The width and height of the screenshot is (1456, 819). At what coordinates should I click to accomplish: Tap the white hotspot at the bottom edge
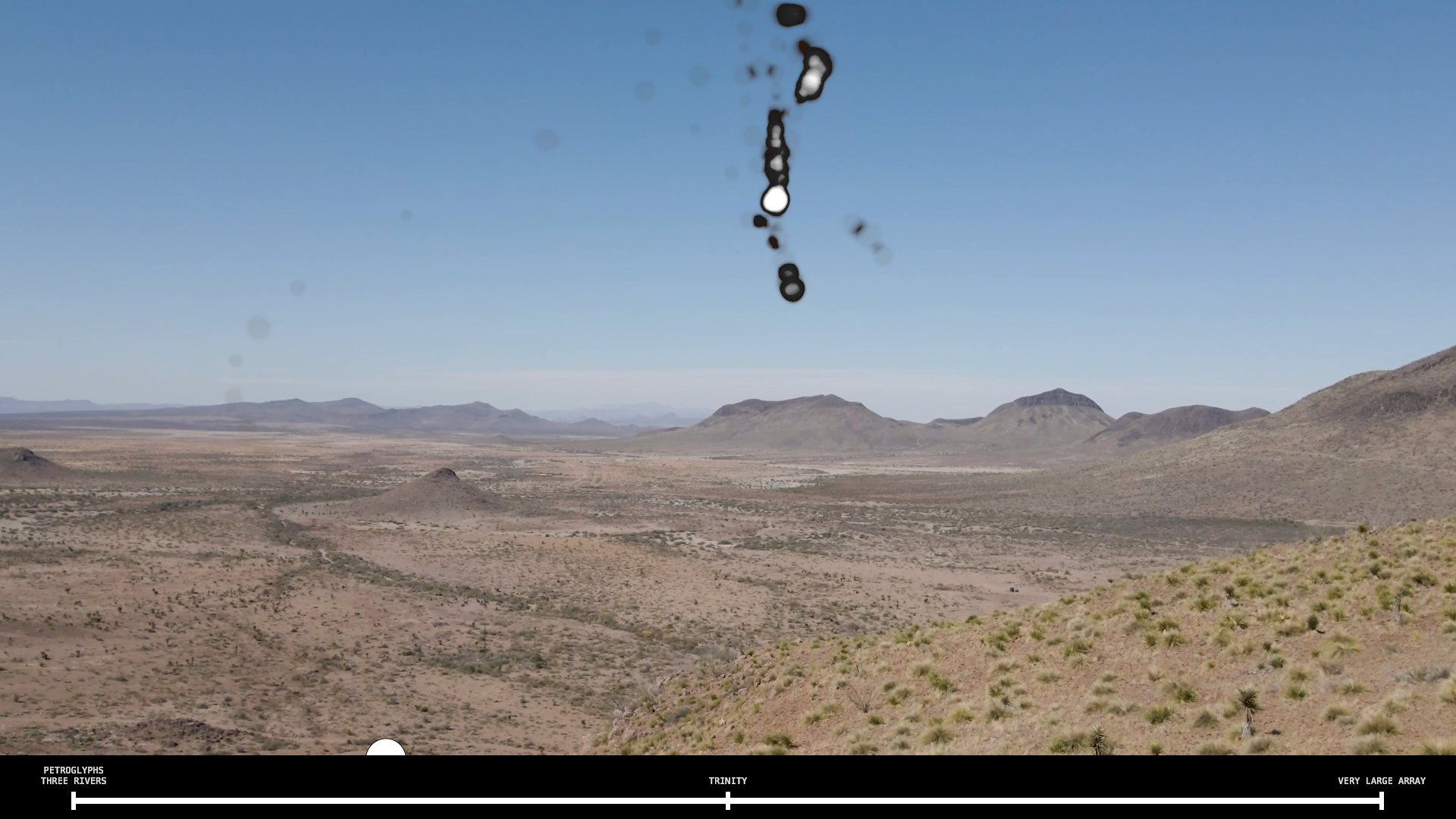coord(385,748)
